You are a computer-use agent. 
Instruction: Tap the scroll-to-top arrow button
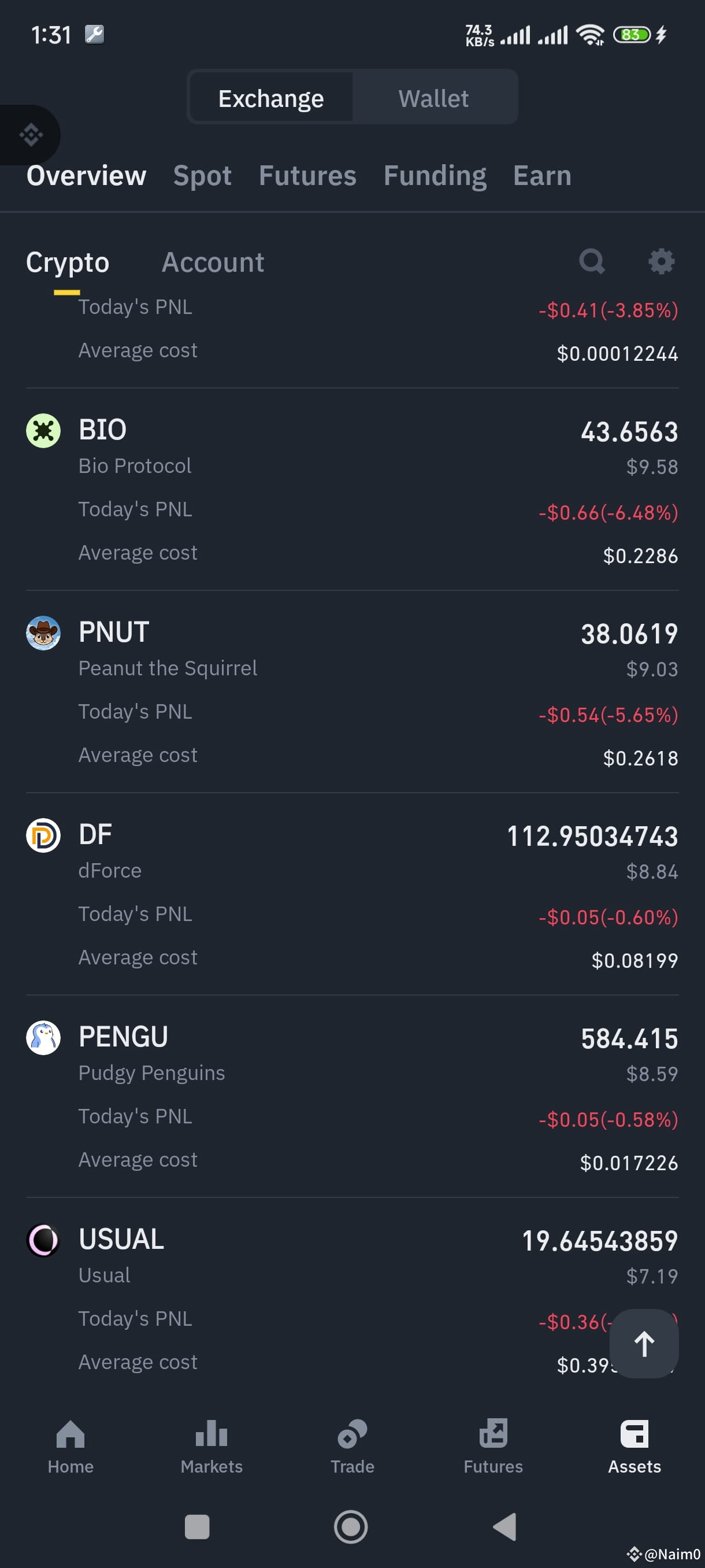click(x=644, y=1343)
